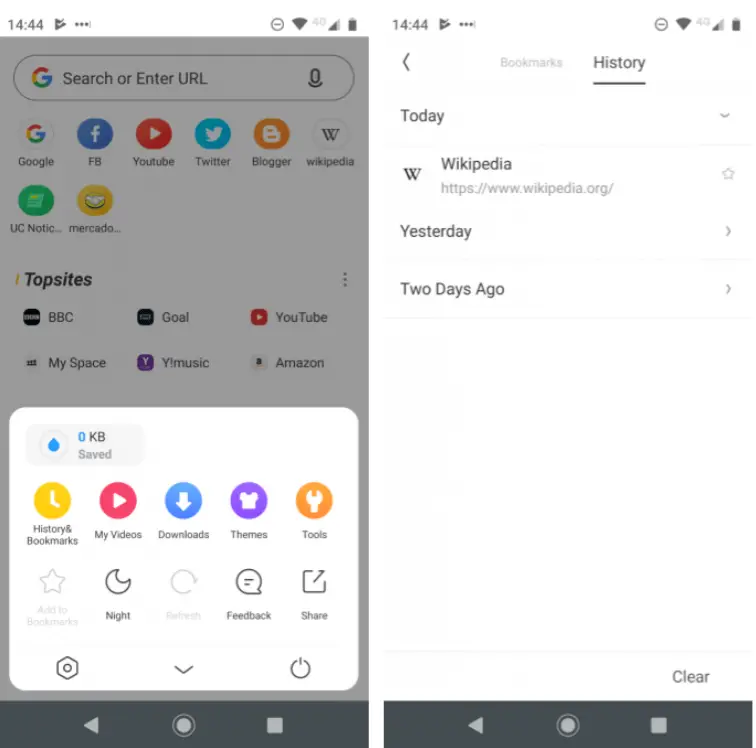Open settings via the hexagon icon
The height and width of the screenshot is (748, 756).
click(67, 668)
